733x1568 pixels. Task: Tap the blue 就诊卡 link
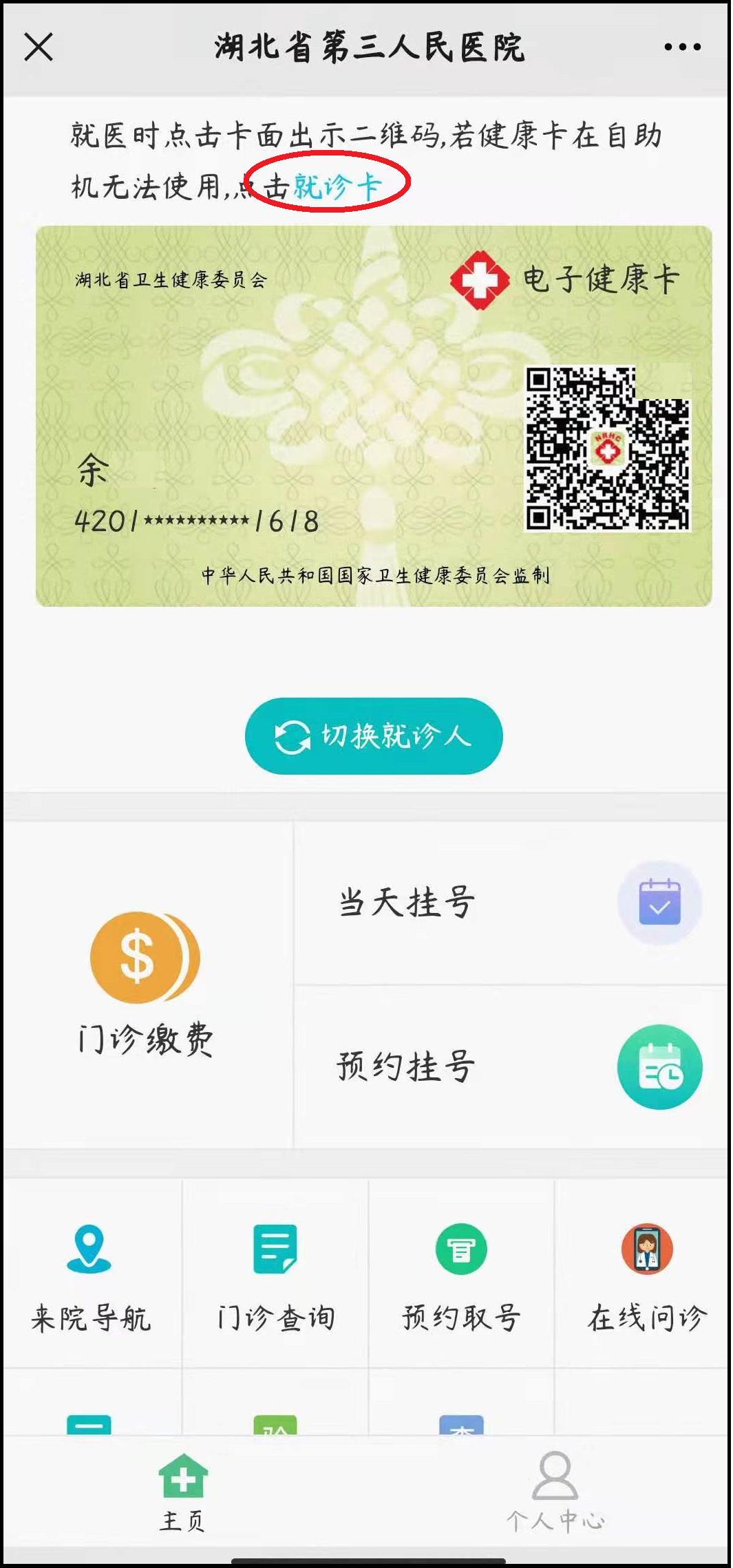tap(338, 186)
